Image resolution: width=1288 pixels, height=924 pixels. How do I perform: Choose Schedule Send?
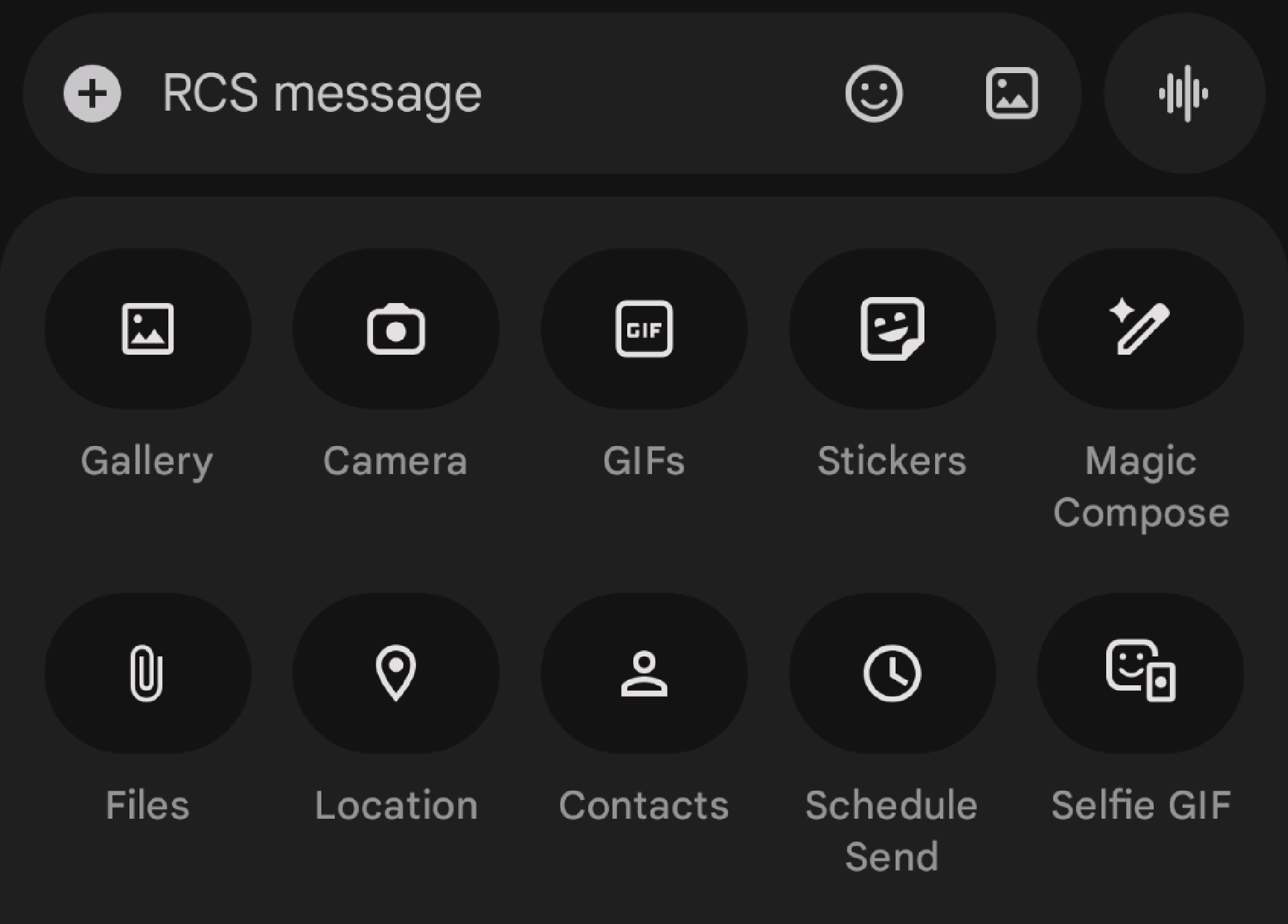(x=892, y=673)
